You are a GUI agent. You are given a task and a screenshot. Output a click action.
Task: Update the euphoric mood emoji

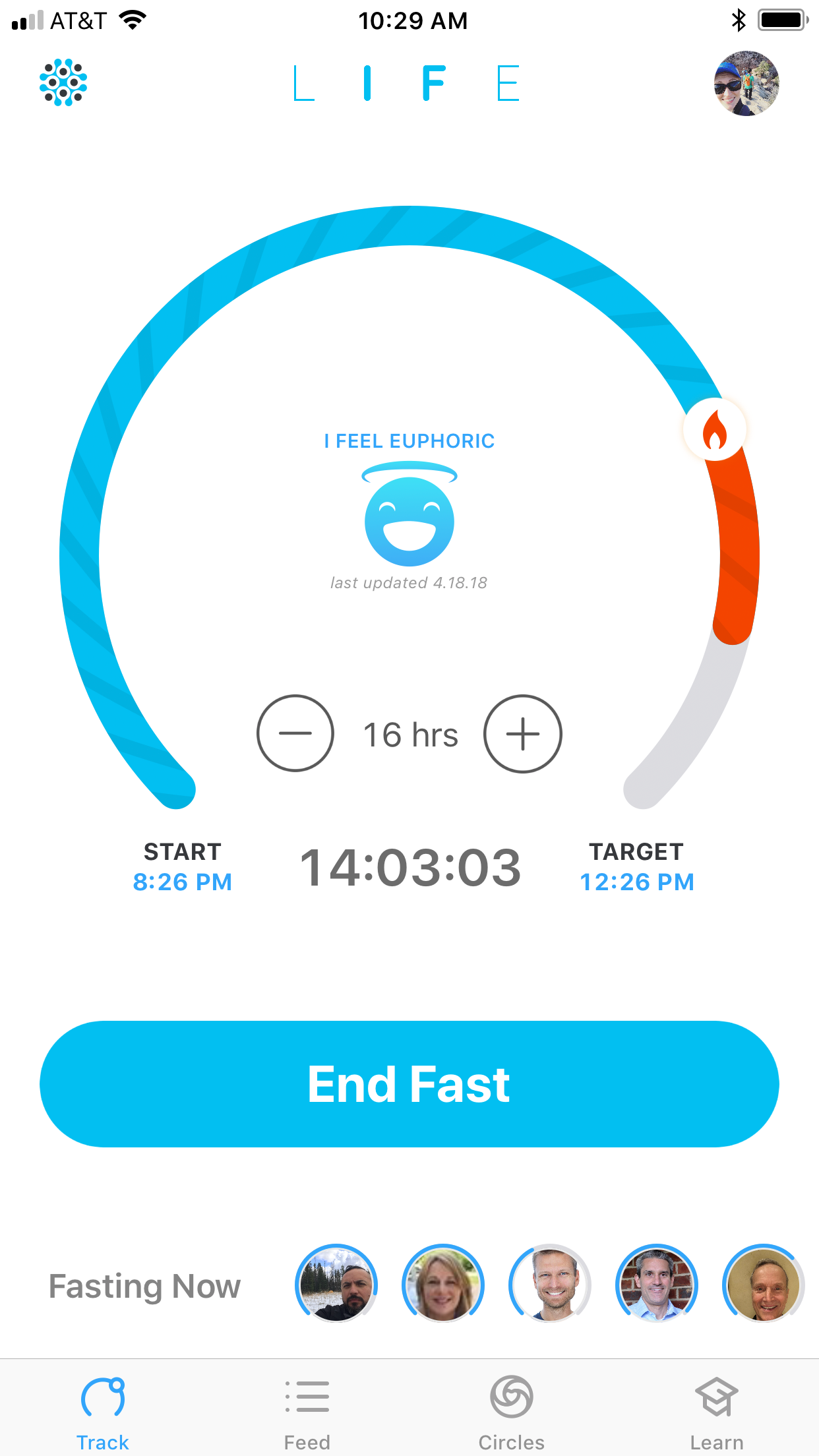409,514
